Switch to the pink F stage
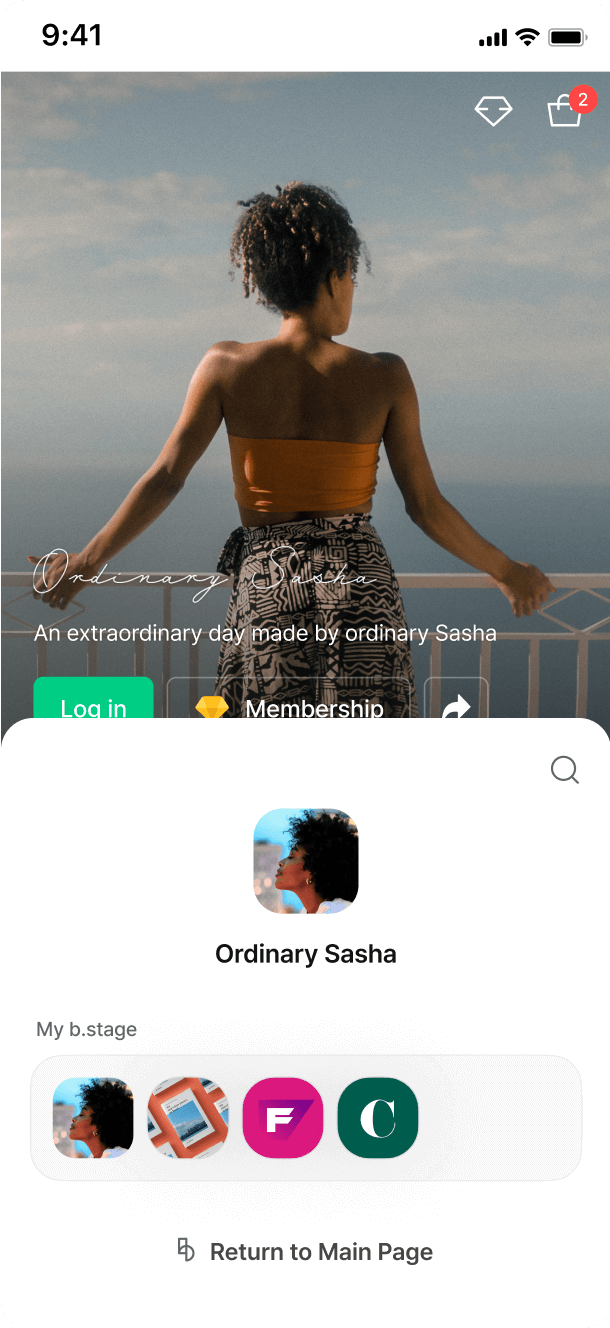610x1328 pixels. (283, 1118)
